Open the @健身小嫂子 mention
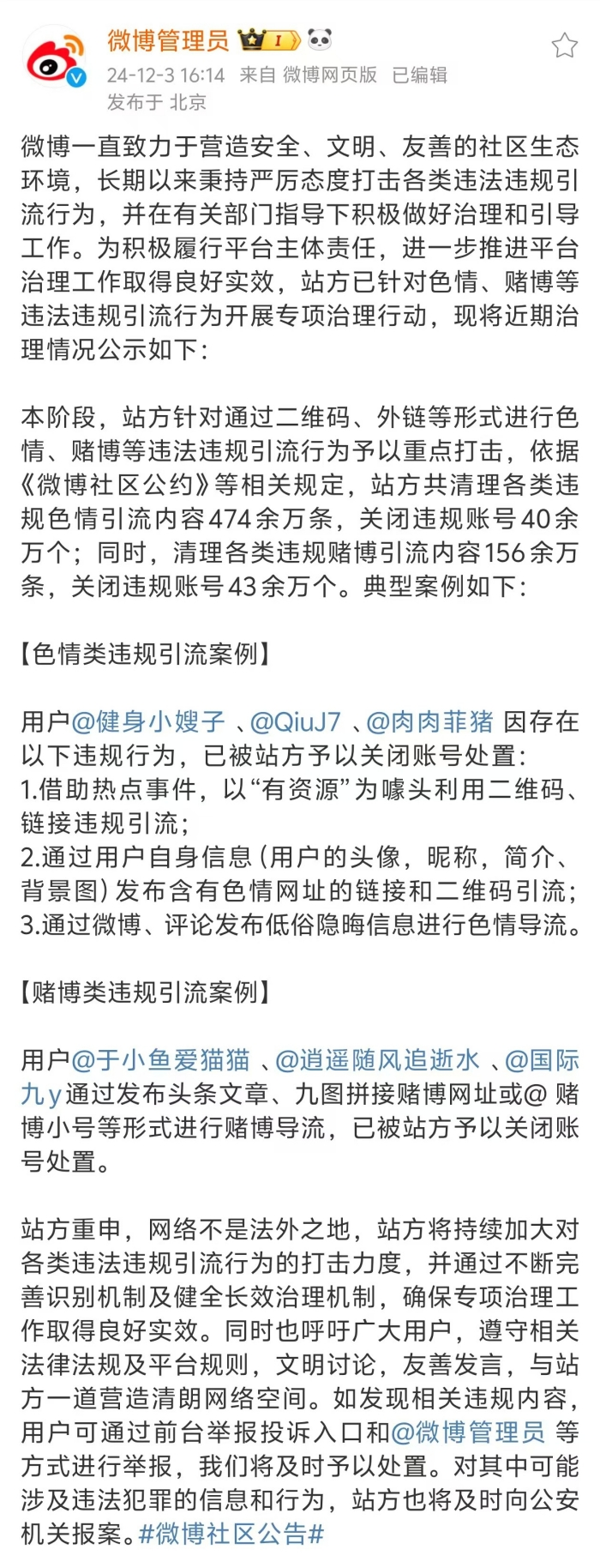 pos(148,721)
